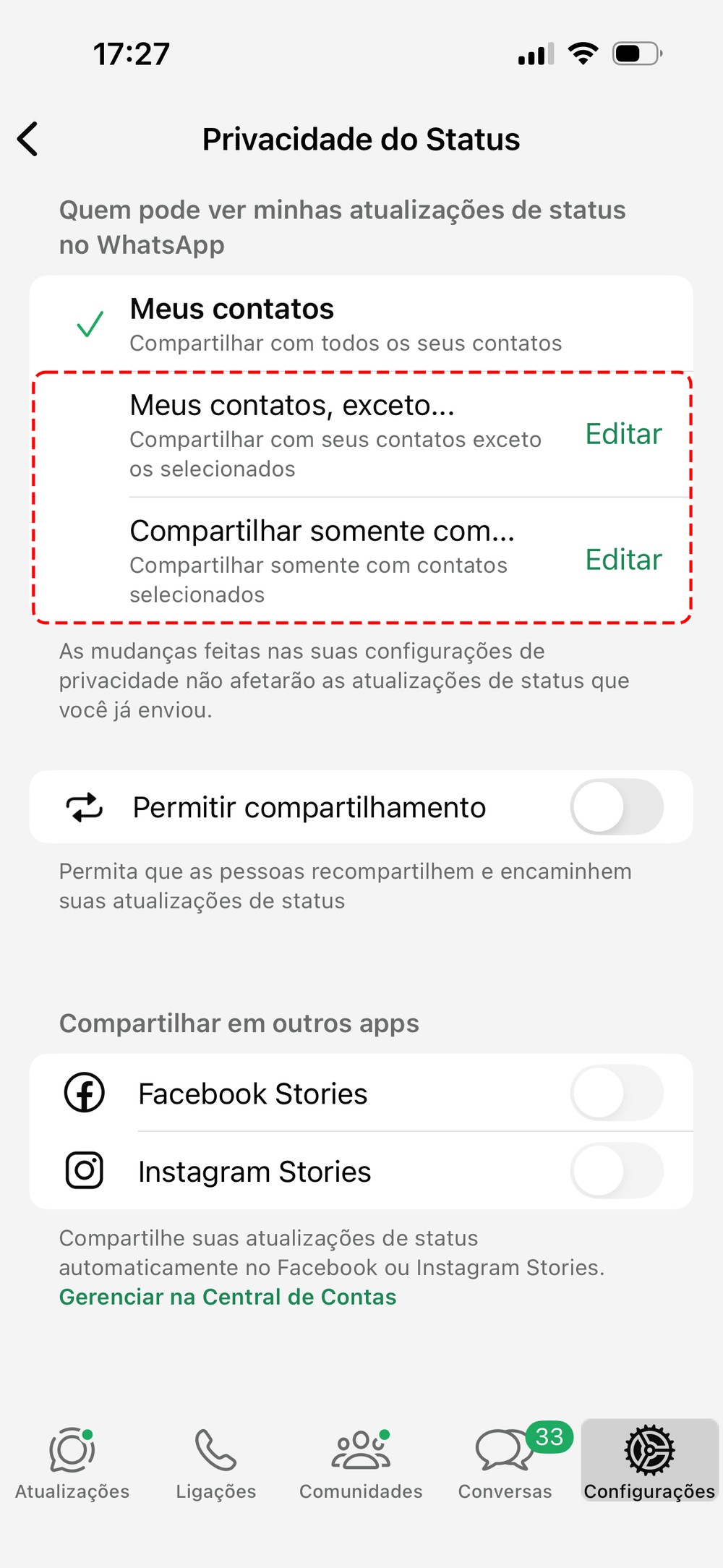
Task: Select the Configurações tab
Action: [x=649, y=1462]
